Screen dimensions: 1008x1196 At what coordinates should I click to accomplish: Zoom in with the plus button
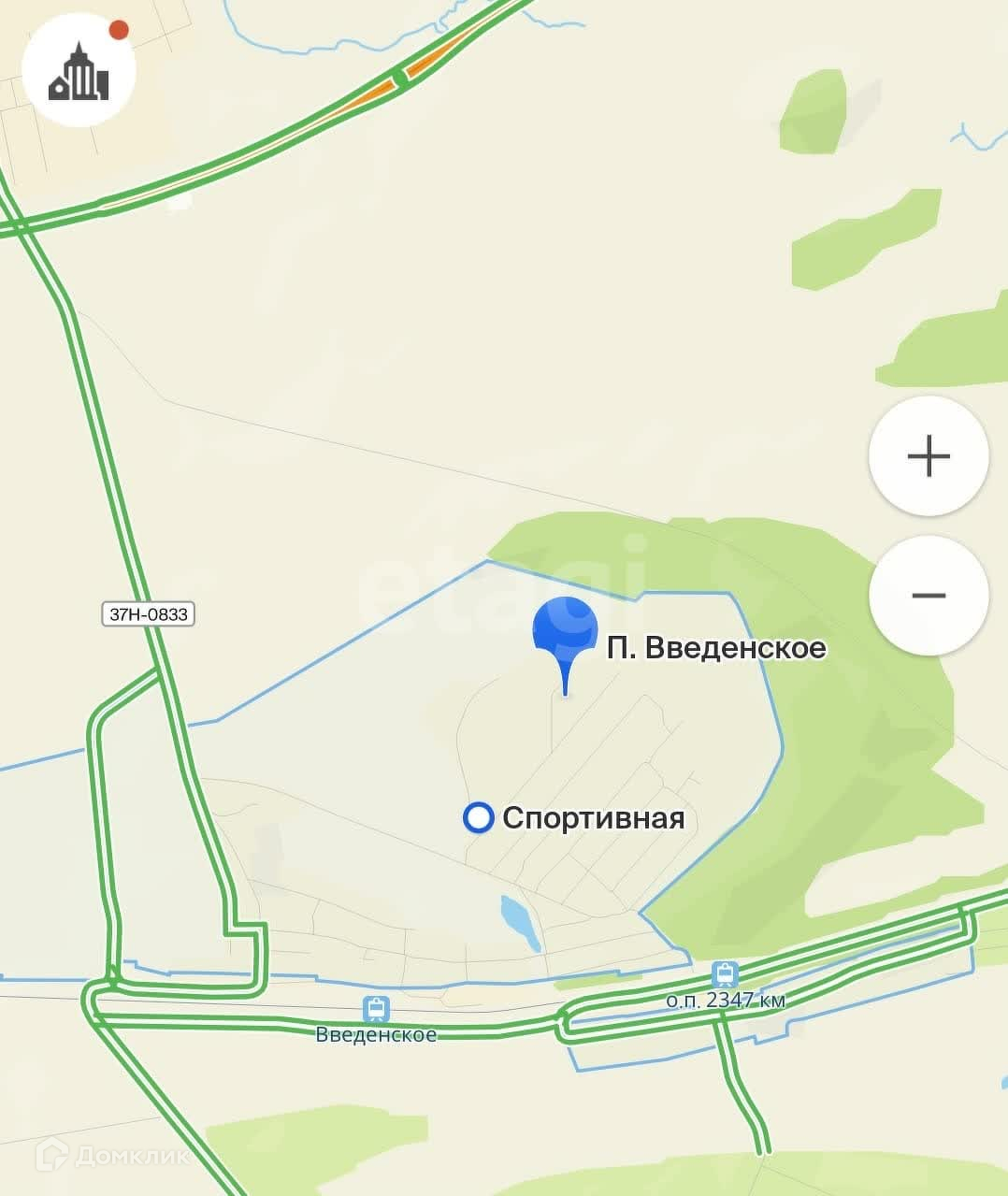[929, 456]
